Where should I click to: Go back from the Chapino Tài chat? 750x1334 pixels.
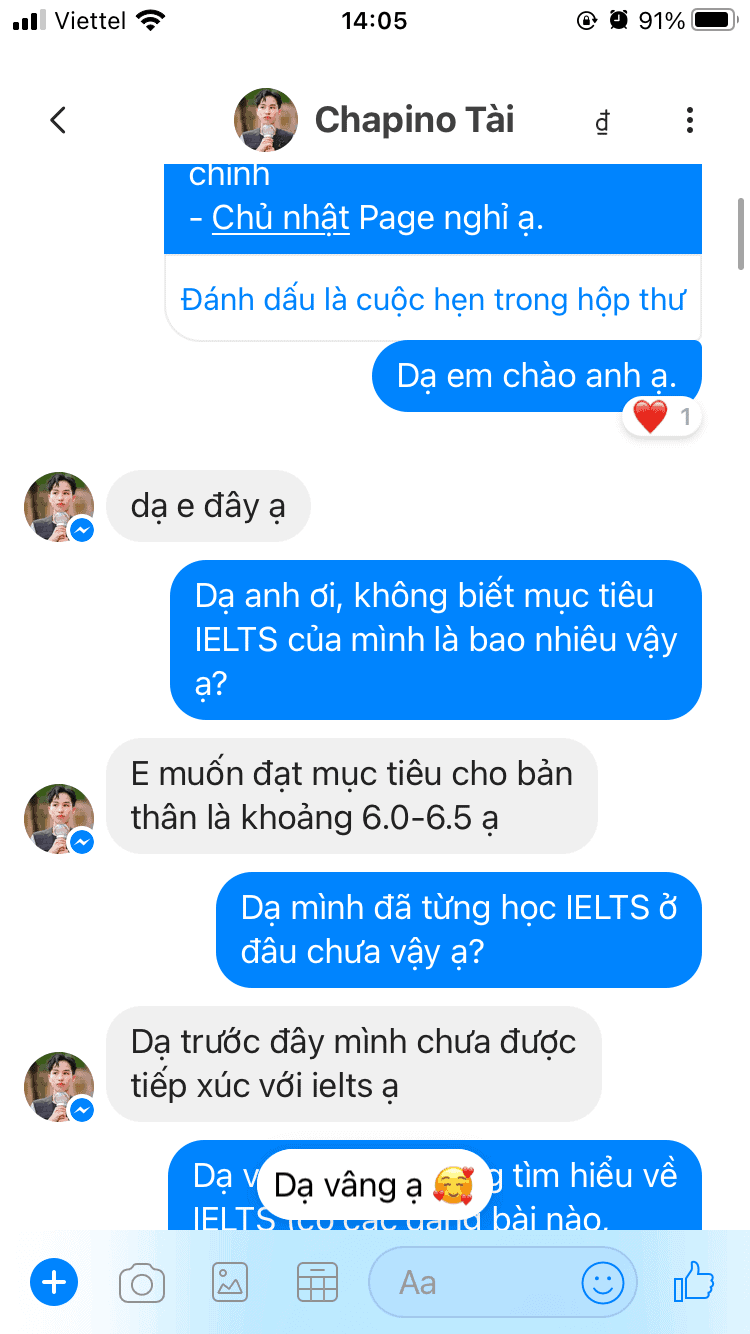[x=58, y=121]
